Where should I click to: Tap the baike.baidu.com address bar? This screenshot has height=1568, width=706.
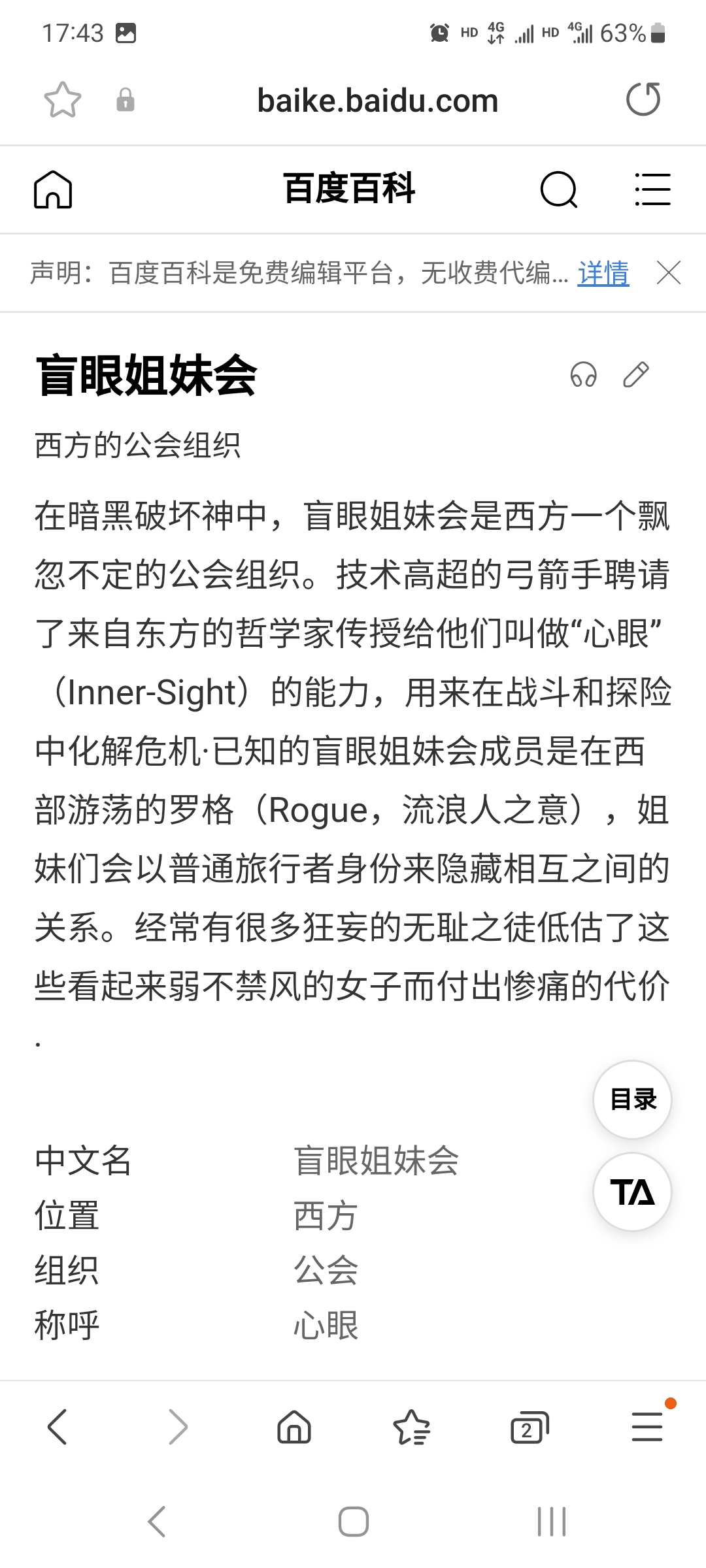378,101
